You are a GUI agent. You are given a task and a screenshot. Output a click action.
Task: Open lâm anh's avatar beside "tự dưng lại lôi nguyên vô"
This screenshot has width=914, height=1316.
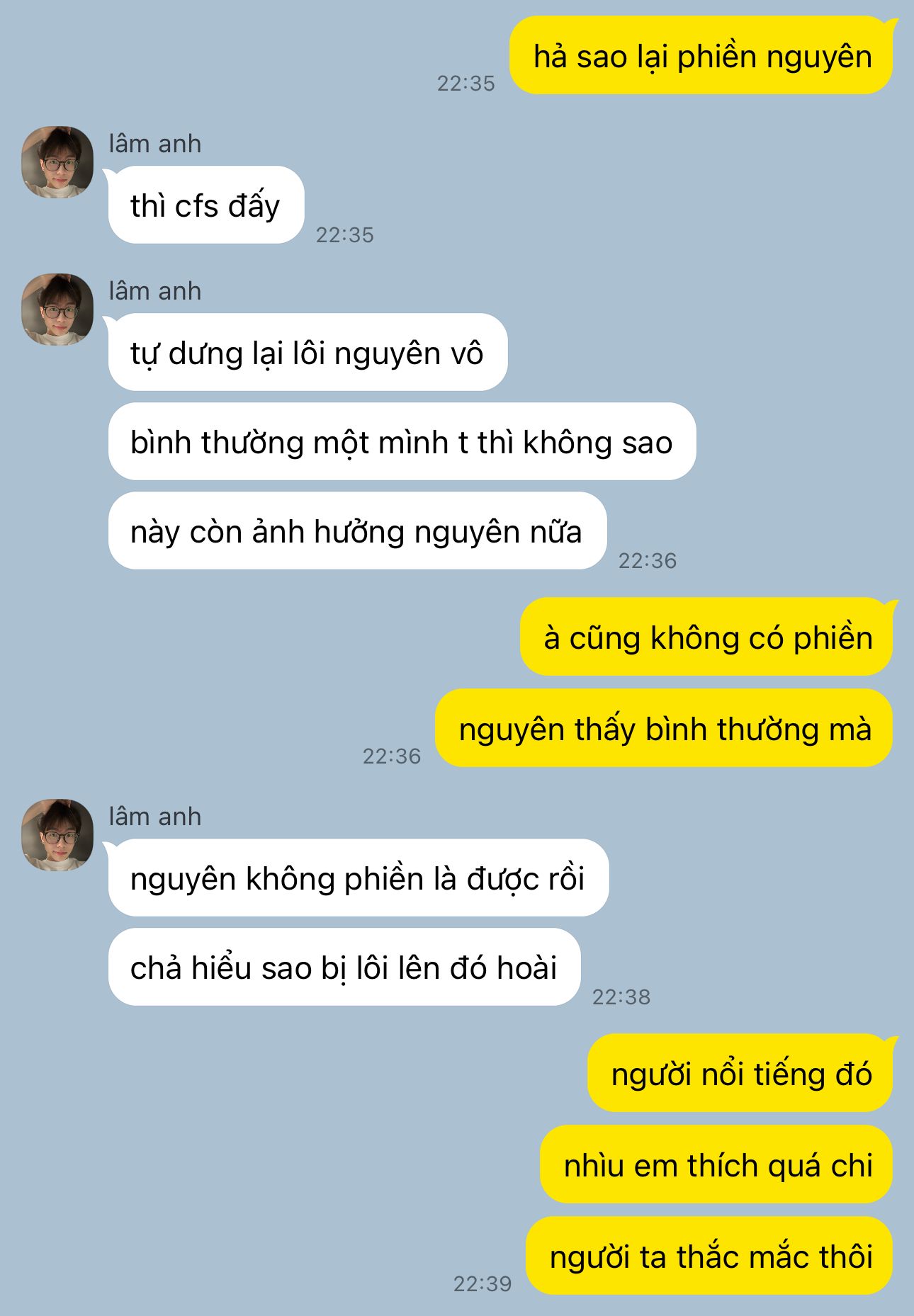tap(57, 310)
